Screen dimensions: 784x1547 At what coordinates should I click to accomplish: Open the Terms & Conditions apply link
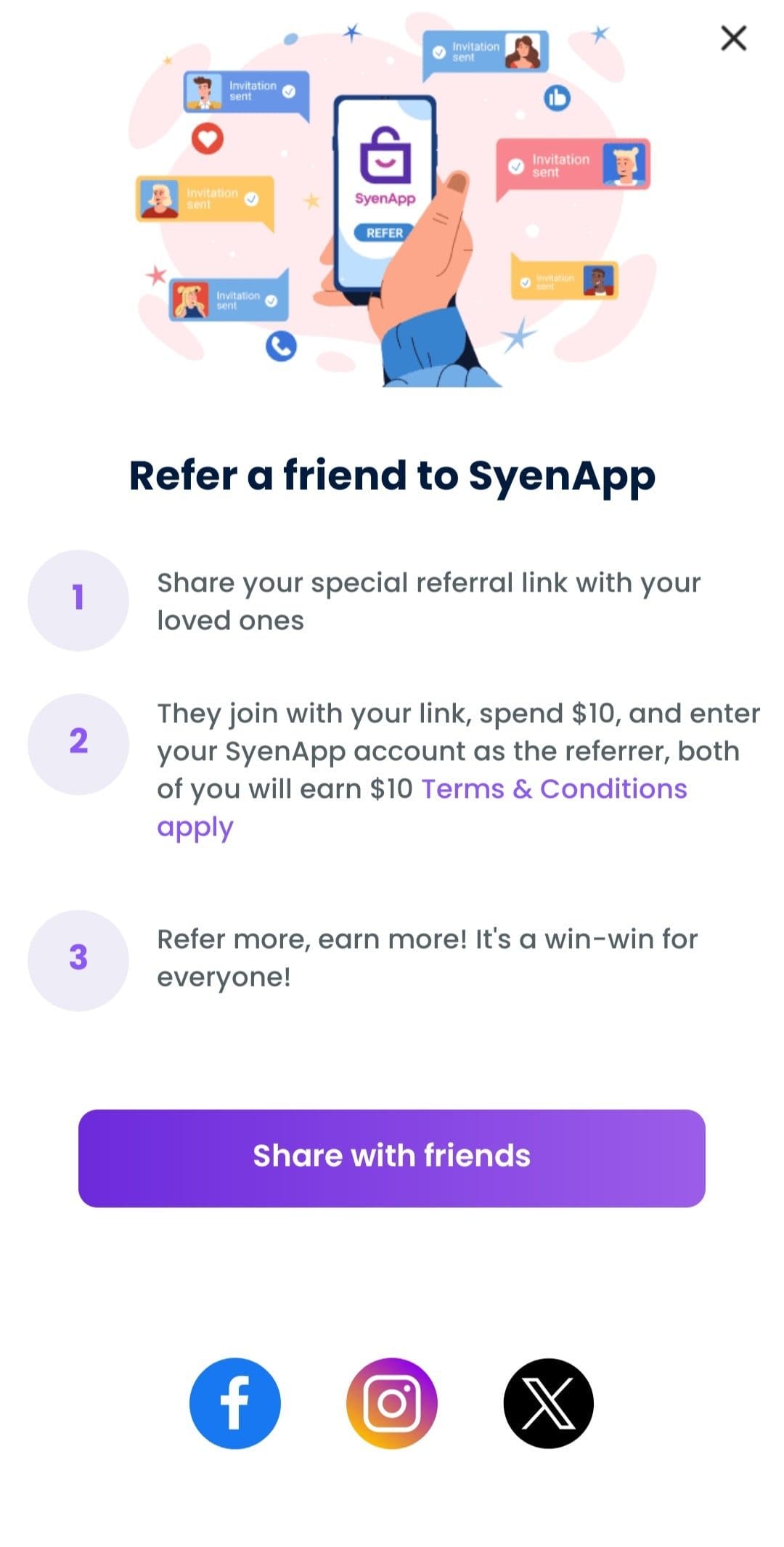(553, 789)
